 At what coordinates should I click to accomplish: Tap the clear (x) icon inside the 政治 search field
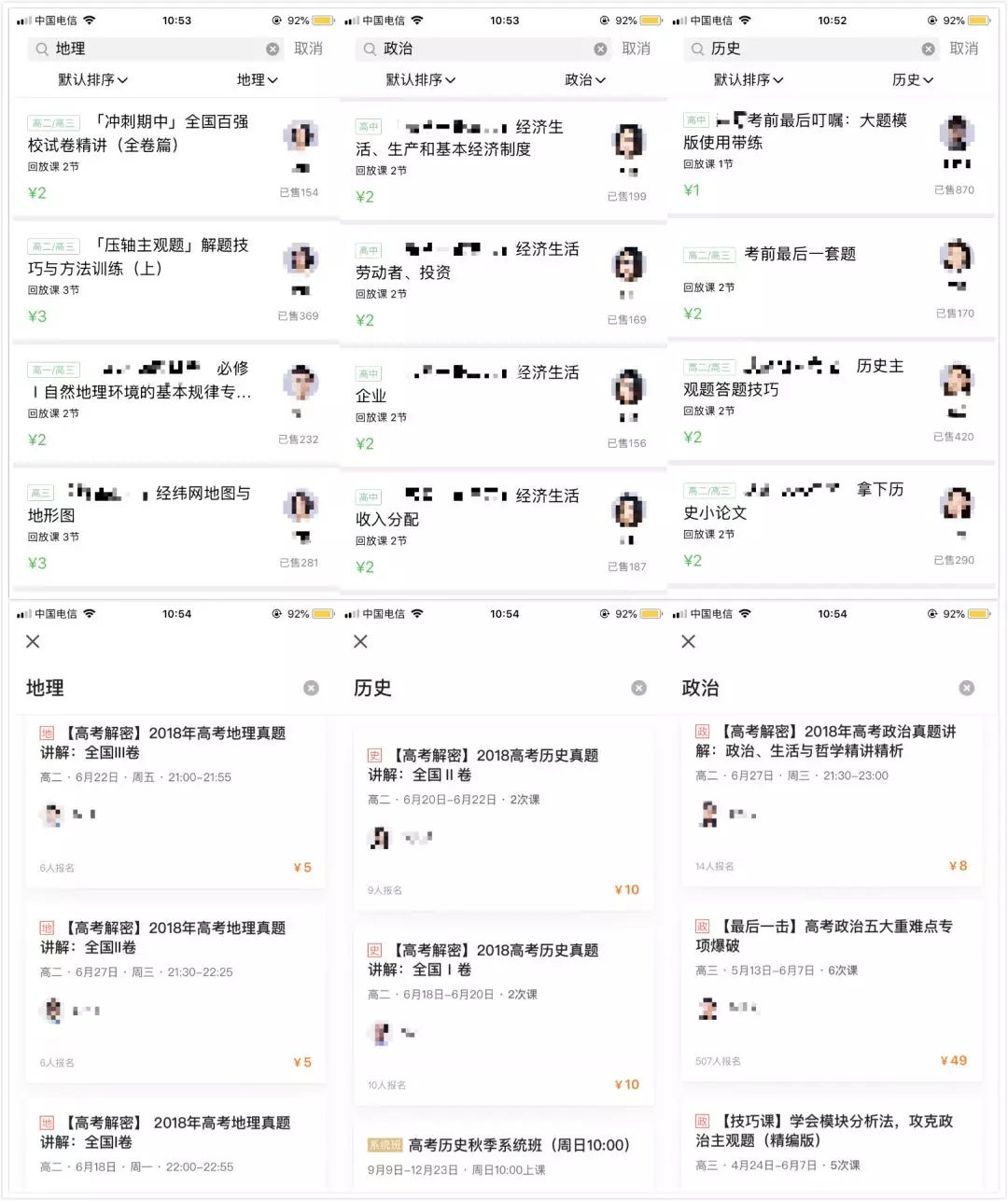click(x=601, y=49)
